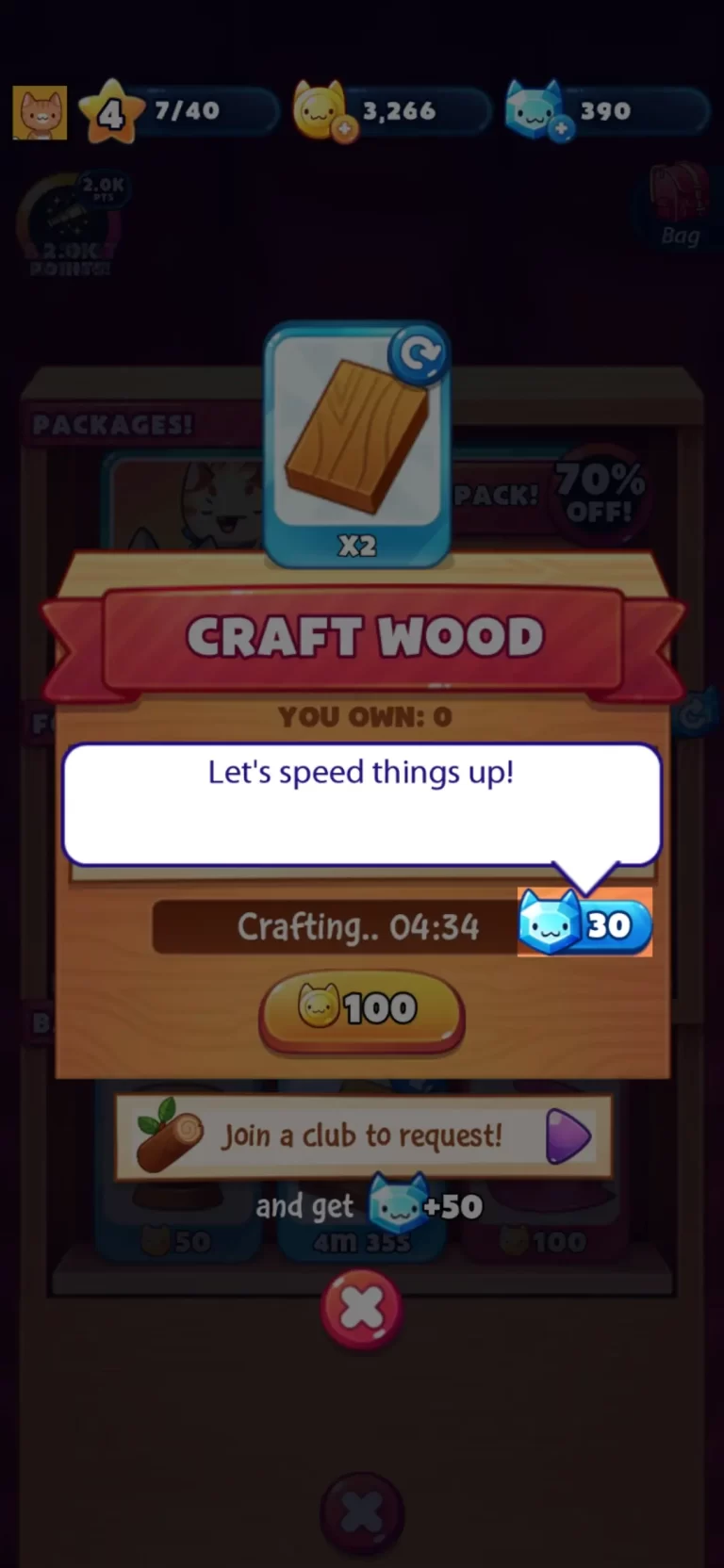Add more gems via plus icon

tap(560, 128)
